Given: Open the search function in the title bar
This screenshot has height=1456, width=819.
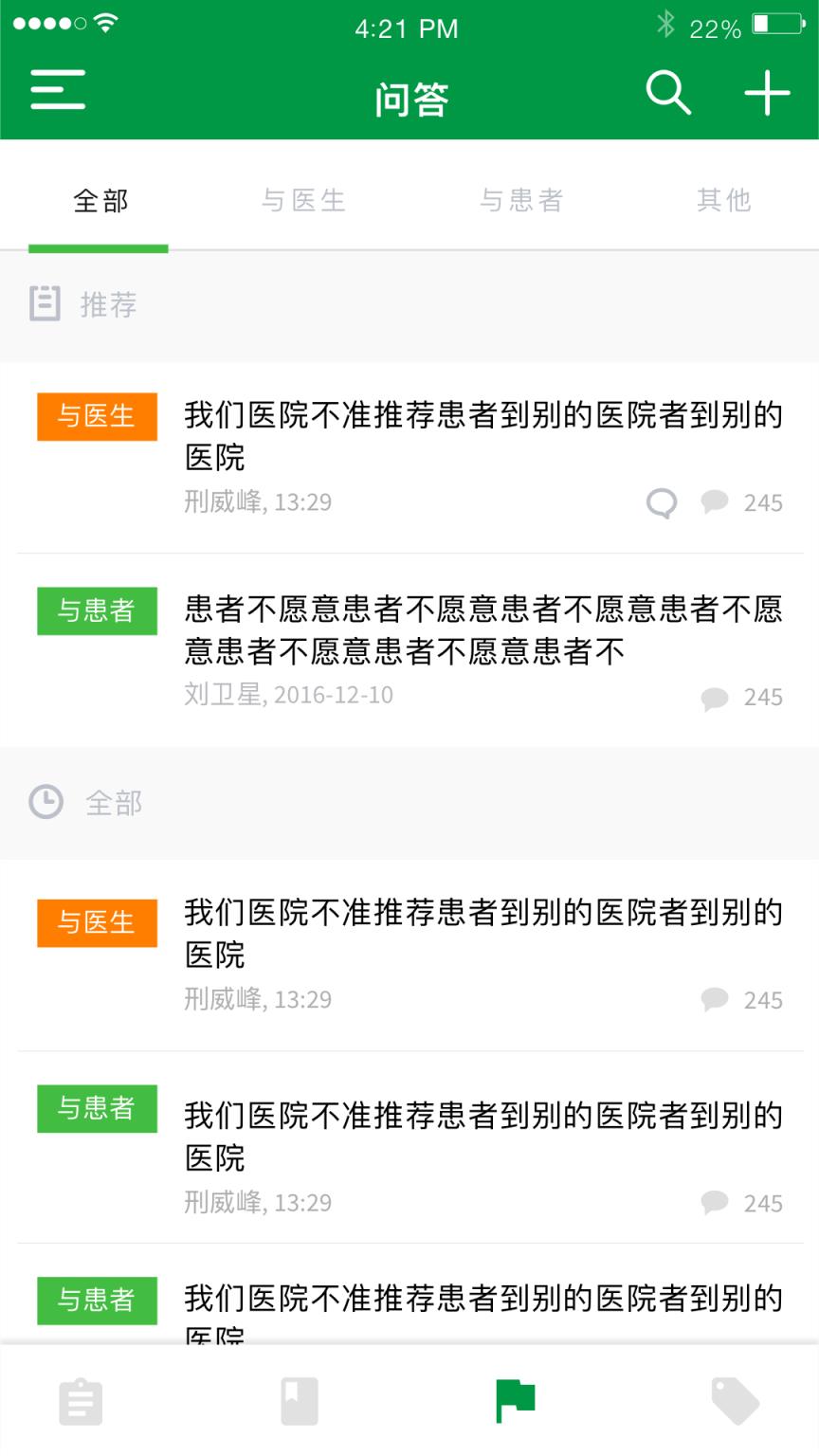Looking at the screenshot, I should tap(668, 93).
